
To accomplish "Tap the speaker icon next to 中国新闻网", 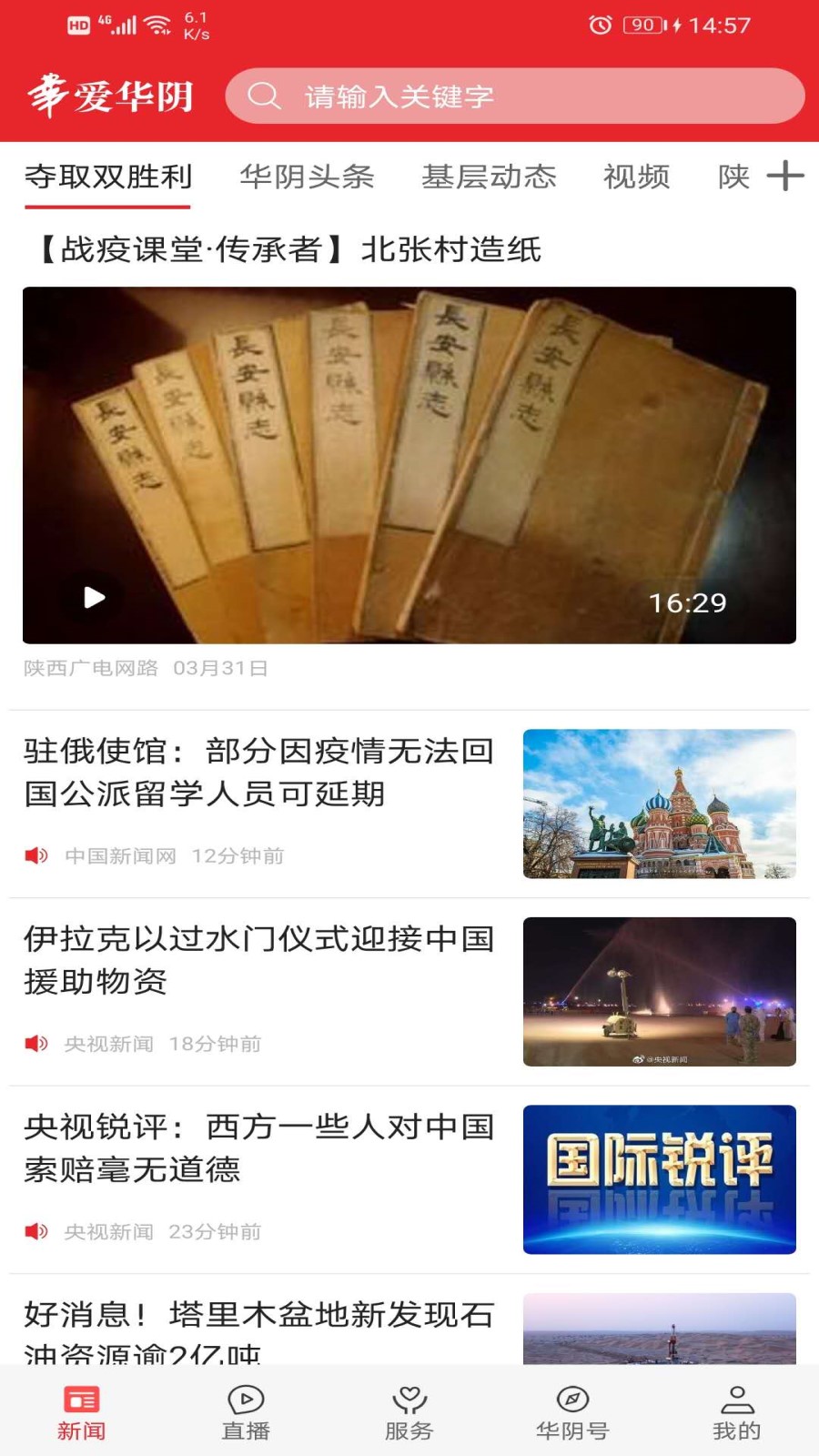I will [x=35, y=855].
